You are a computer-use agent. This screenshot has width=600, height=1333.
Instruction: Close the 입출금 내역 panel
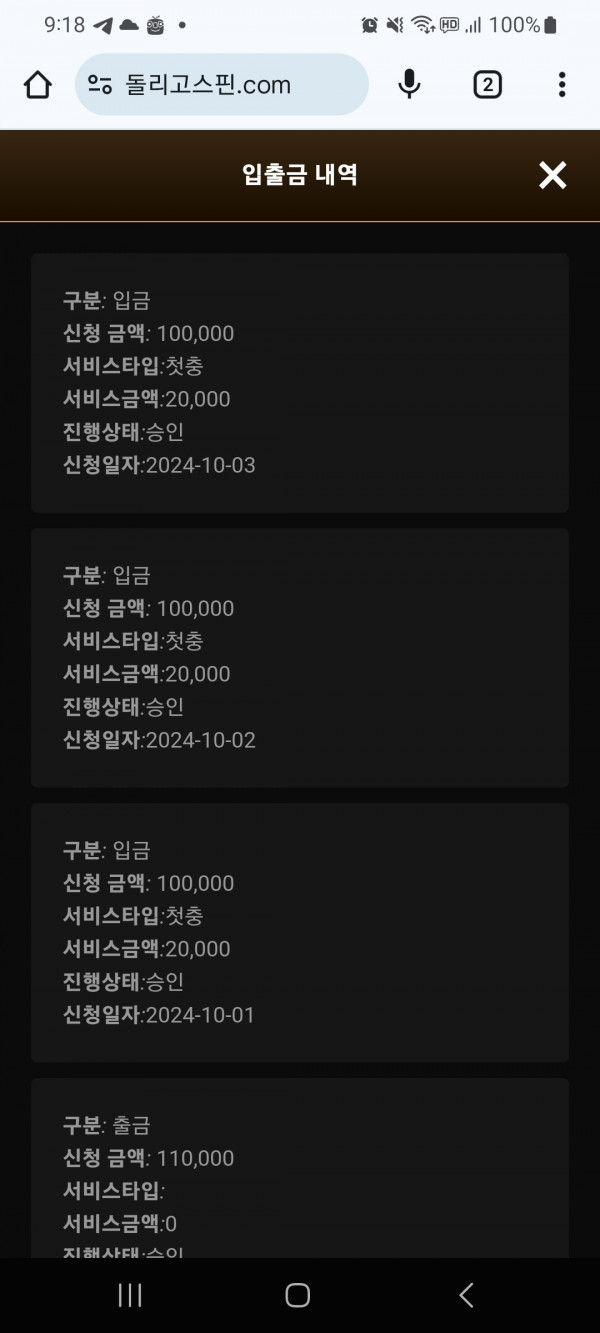[552, 176]
